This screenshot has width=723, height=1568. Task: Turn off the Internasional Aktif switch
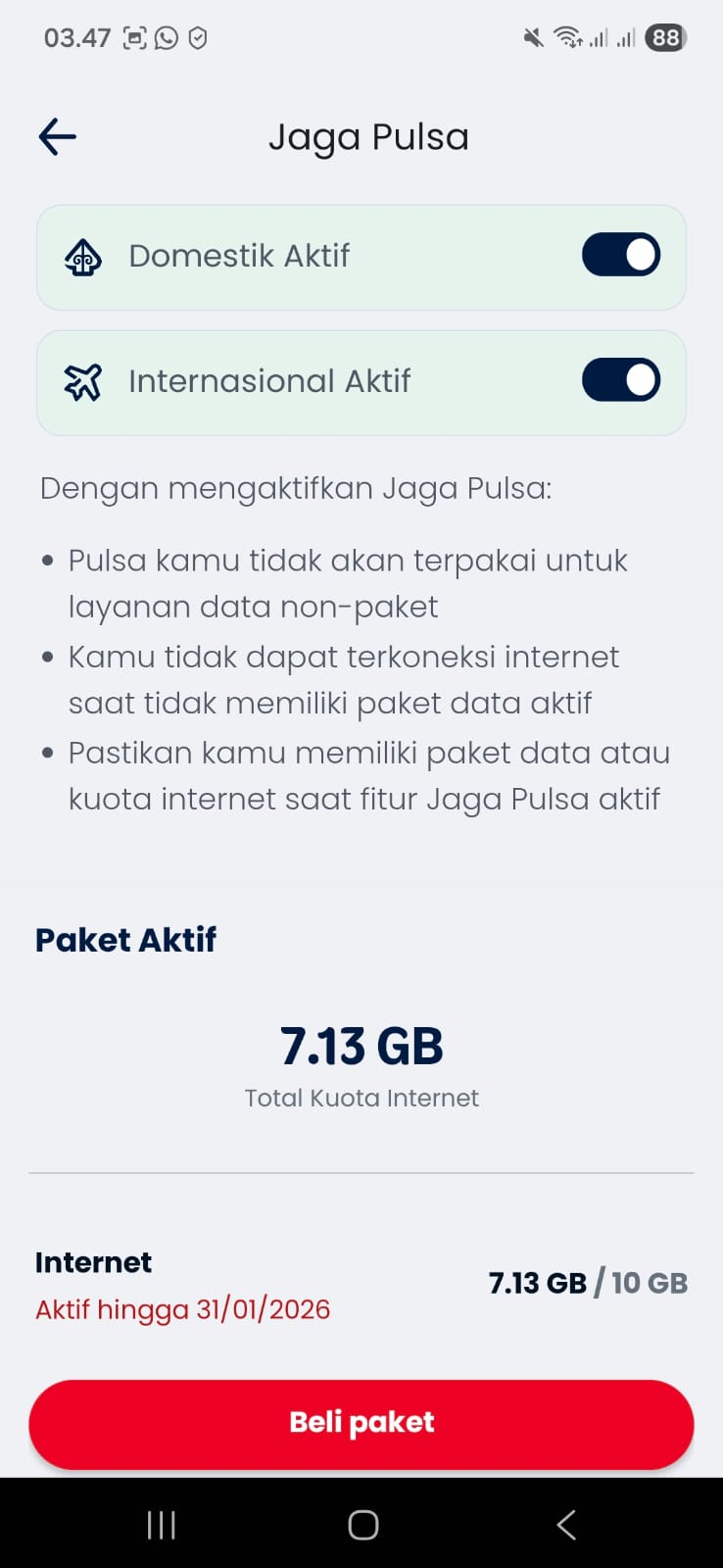pyautogui.click(x=620, y=380)
